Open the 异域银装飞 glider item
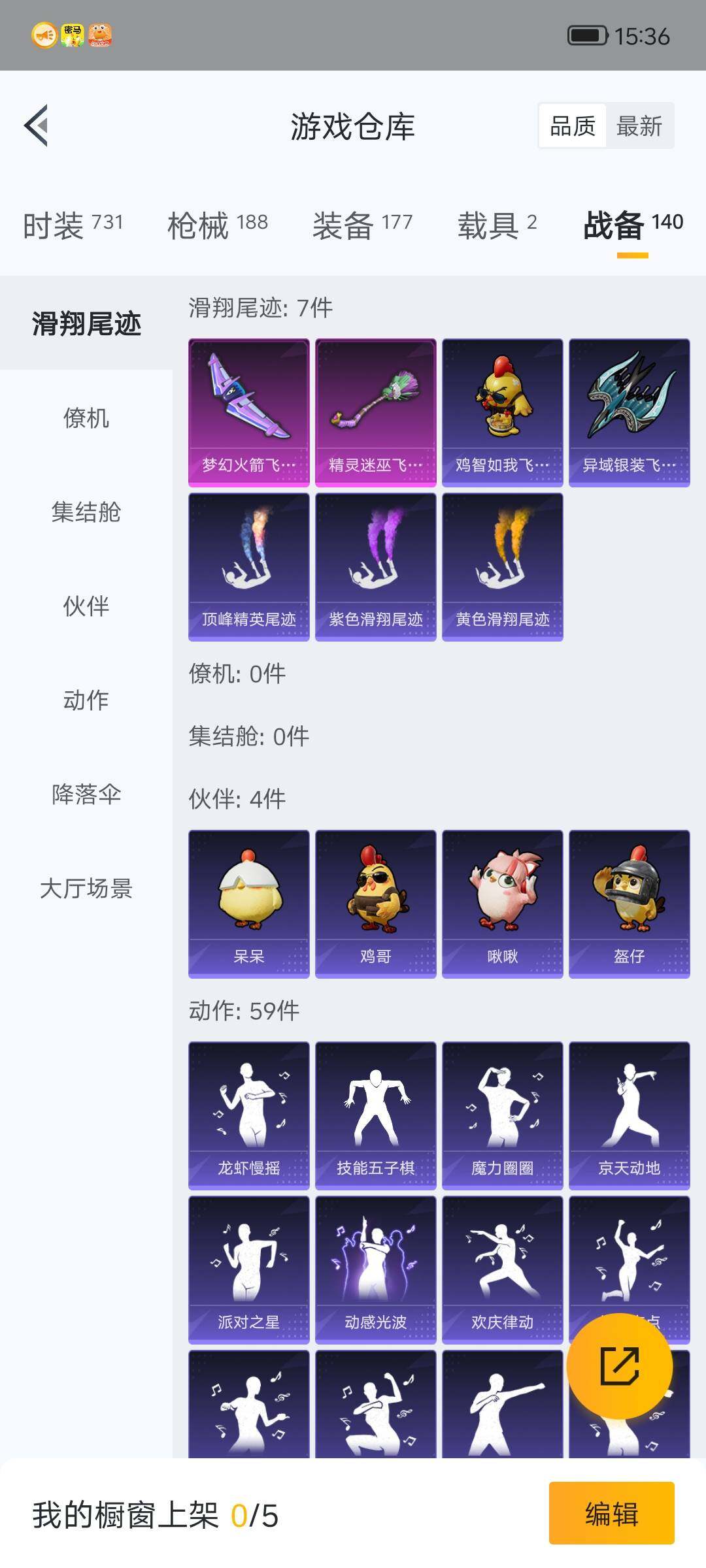The width and height of the screenshot is (706, 1568). 628,408
